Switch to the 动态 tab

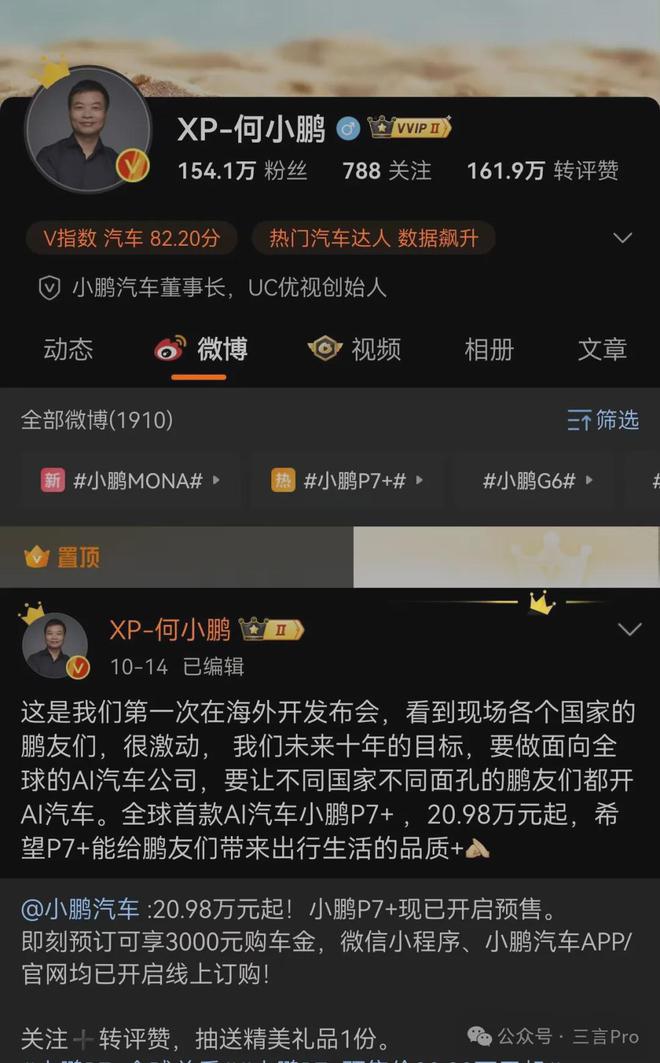pyautogui.click(x=68, y=349)
